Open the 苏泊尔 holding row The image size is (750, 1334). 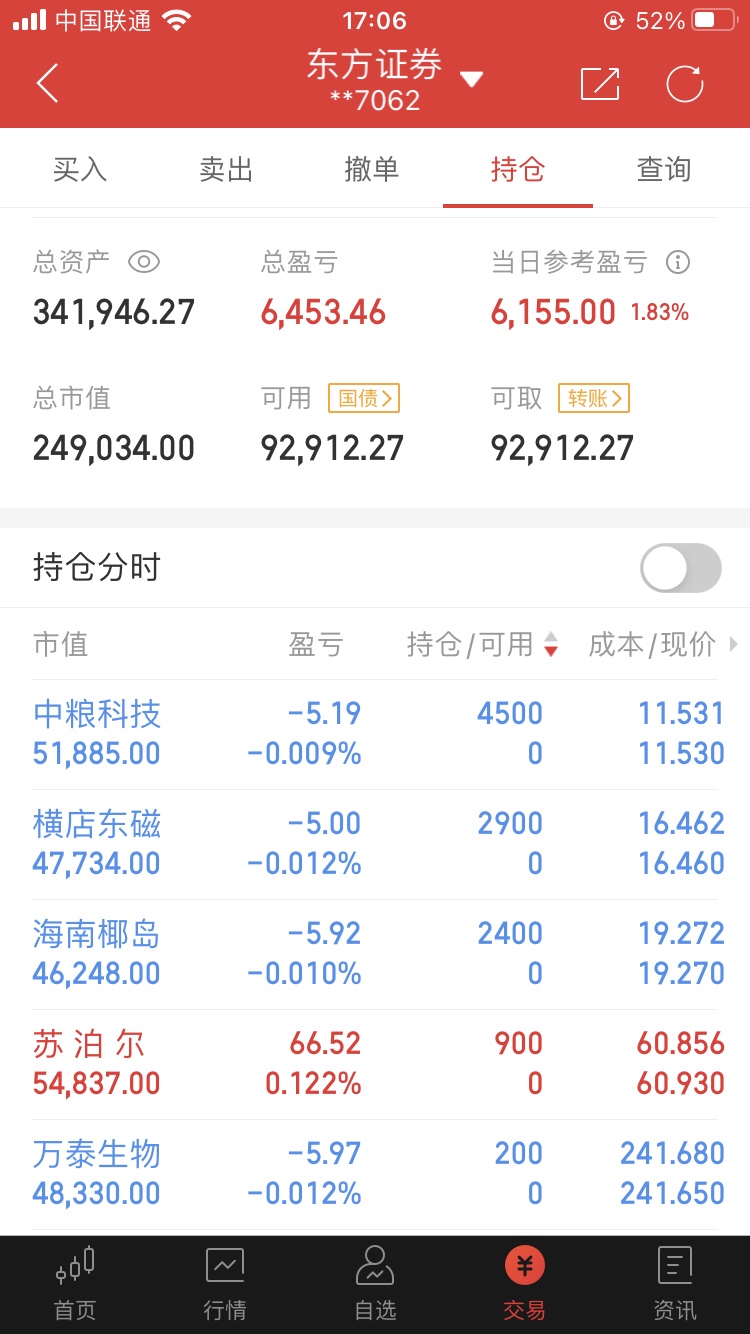tap(375, 1064)
